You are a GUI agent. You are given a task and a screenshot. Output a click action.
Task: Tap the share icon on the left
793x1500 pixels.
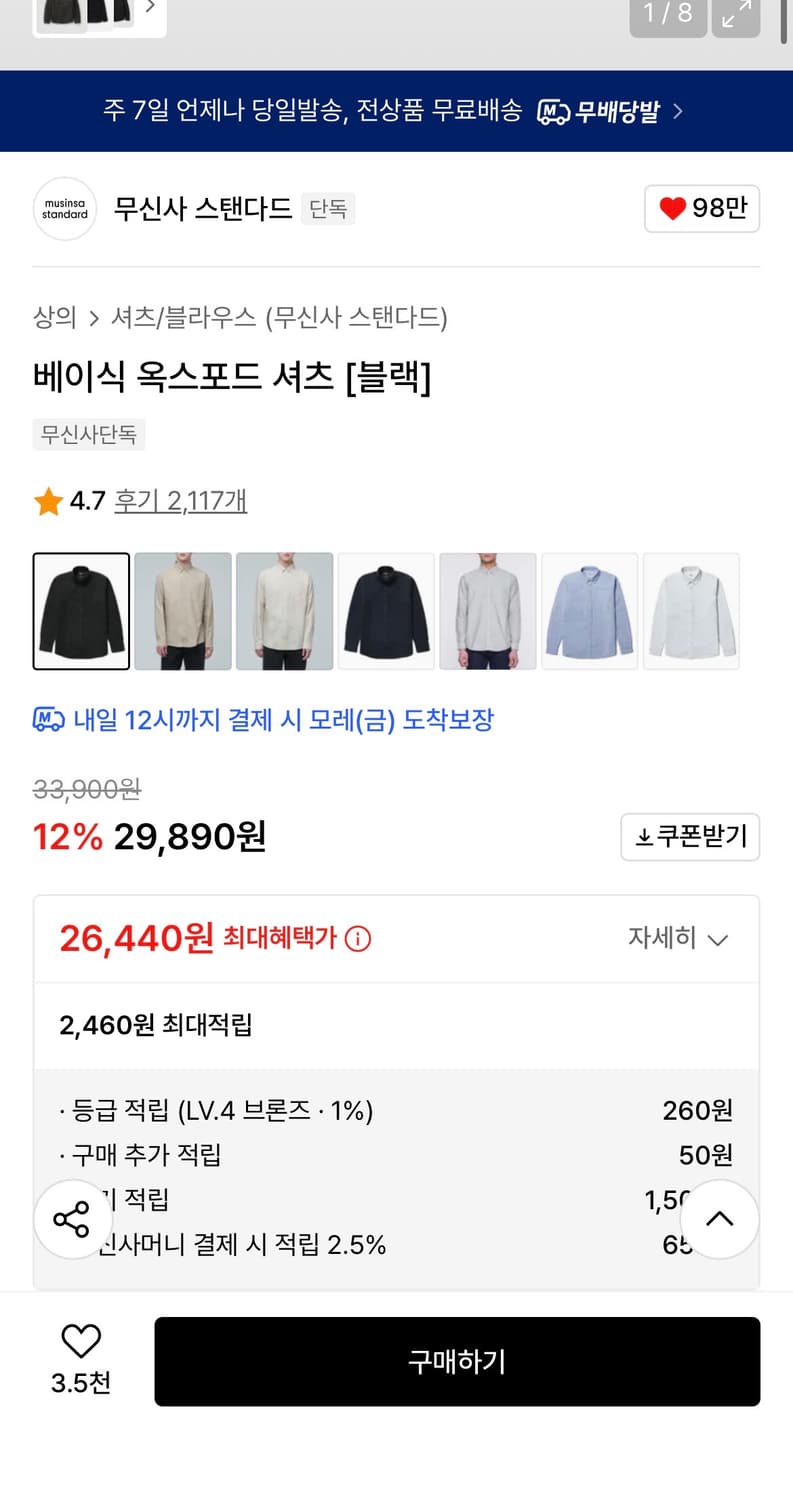(x=72, y=1218)
